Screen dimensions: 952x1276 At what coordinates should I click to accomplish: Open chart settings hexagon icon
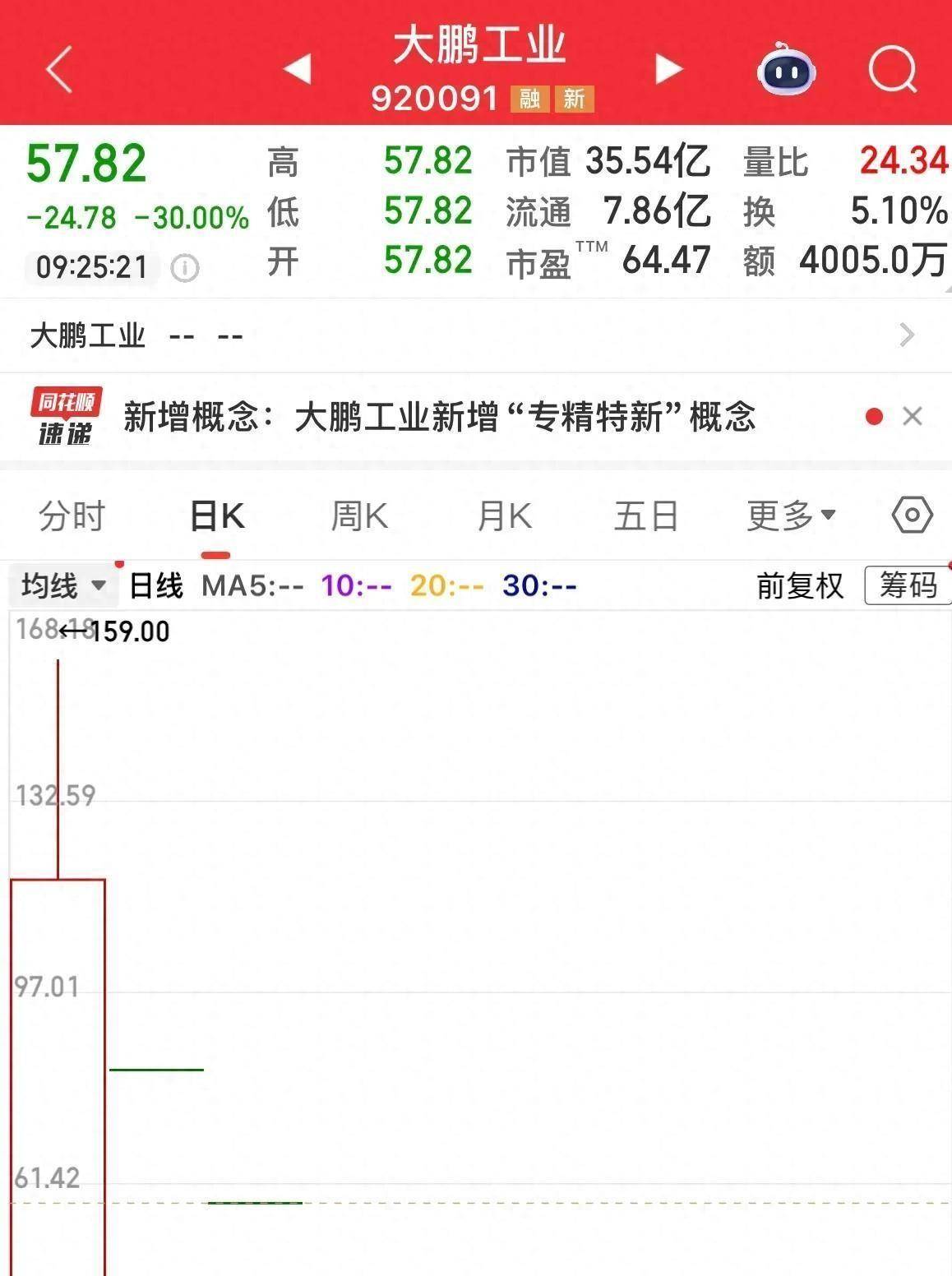pyautogui.click(x=912, y=515)
